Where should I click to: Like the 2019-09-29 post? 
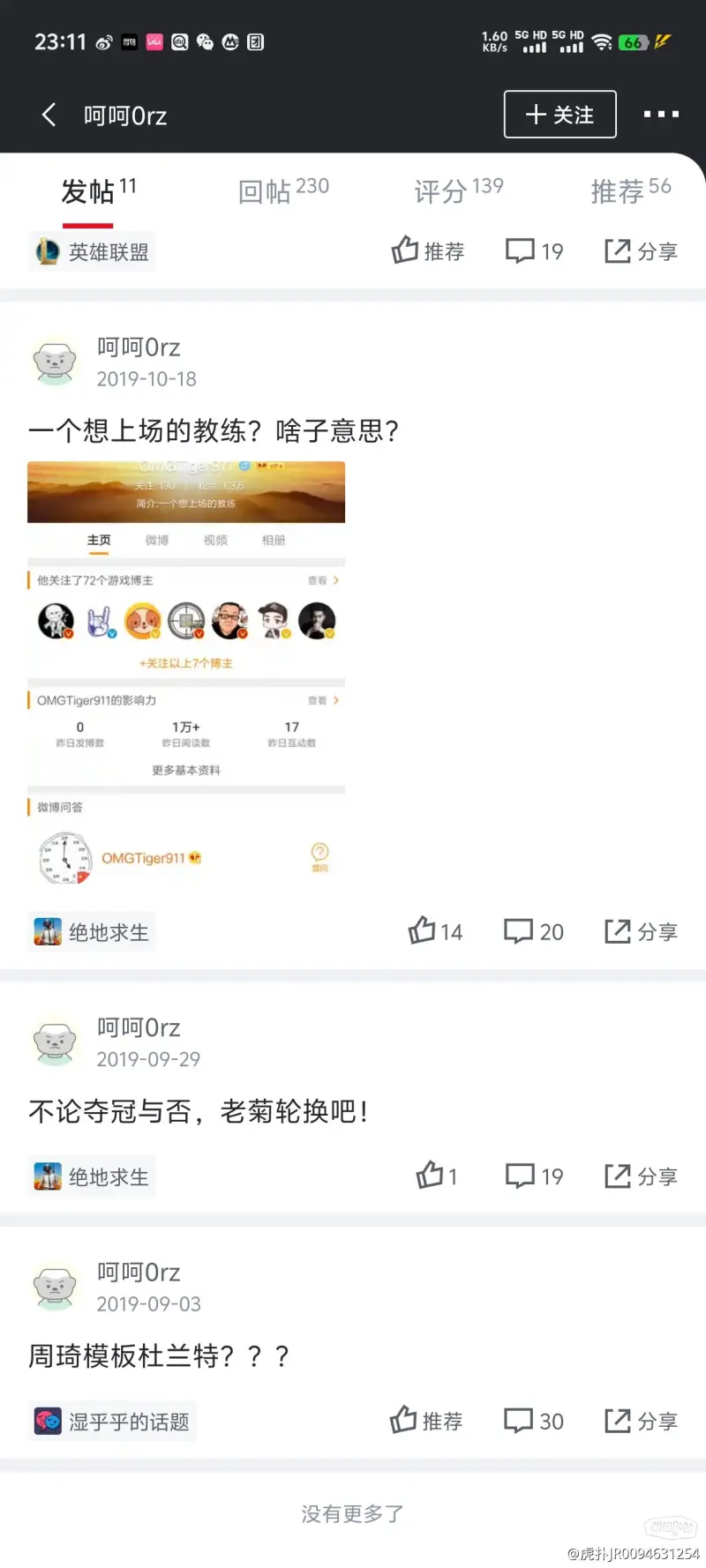[x=436, y=1176]
